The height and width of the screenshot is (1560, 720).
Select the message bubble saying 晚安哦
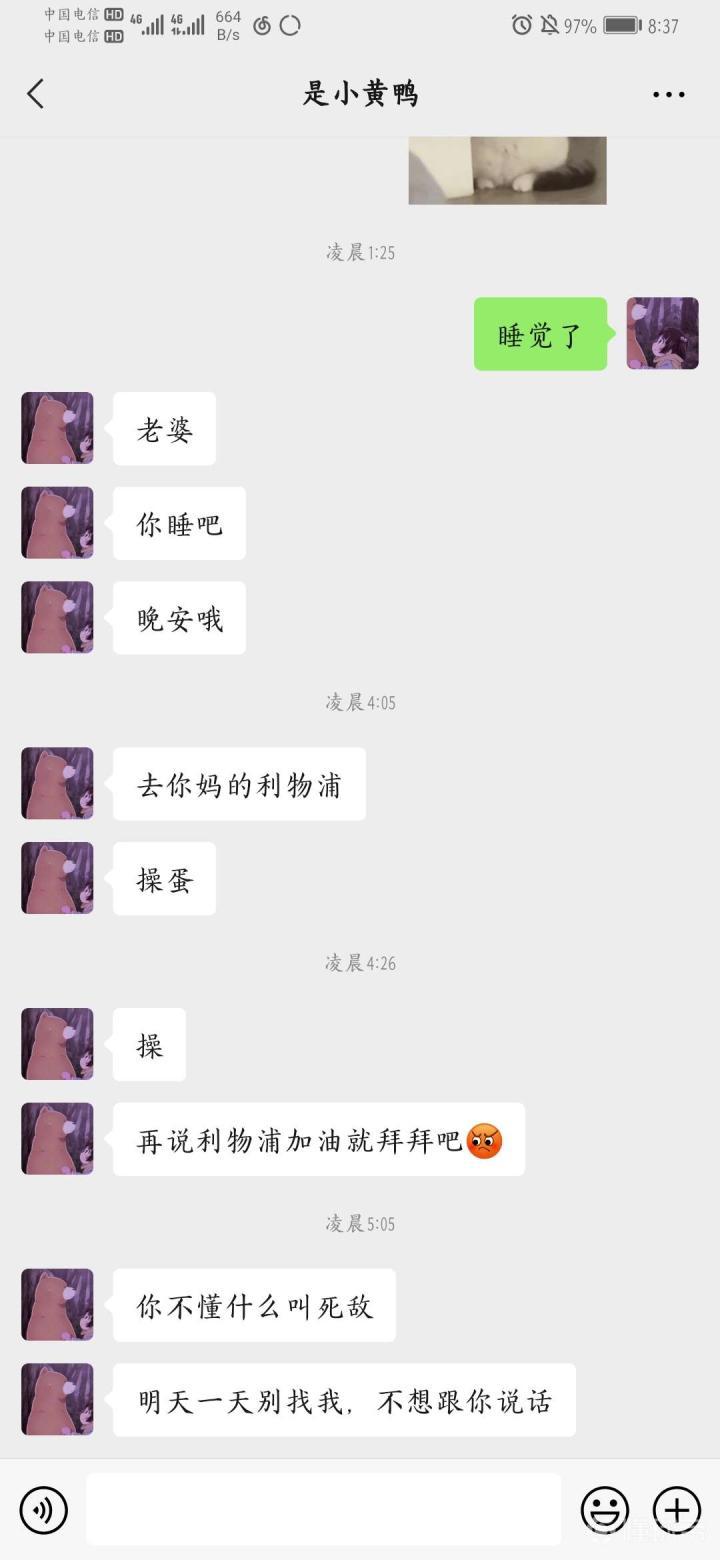(178, 617)
